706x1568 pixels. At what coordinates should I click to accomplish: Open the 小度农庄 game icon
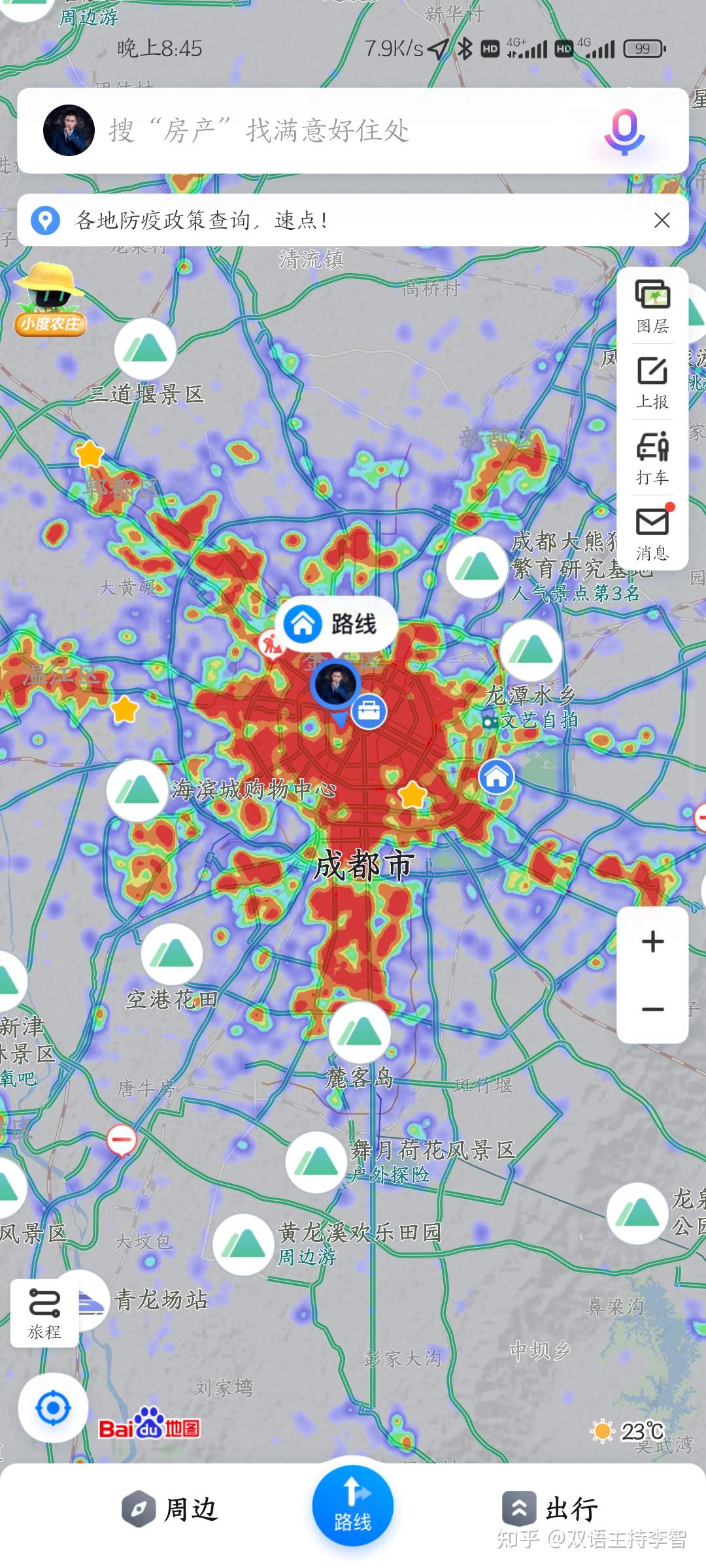[x=50, y=301]
